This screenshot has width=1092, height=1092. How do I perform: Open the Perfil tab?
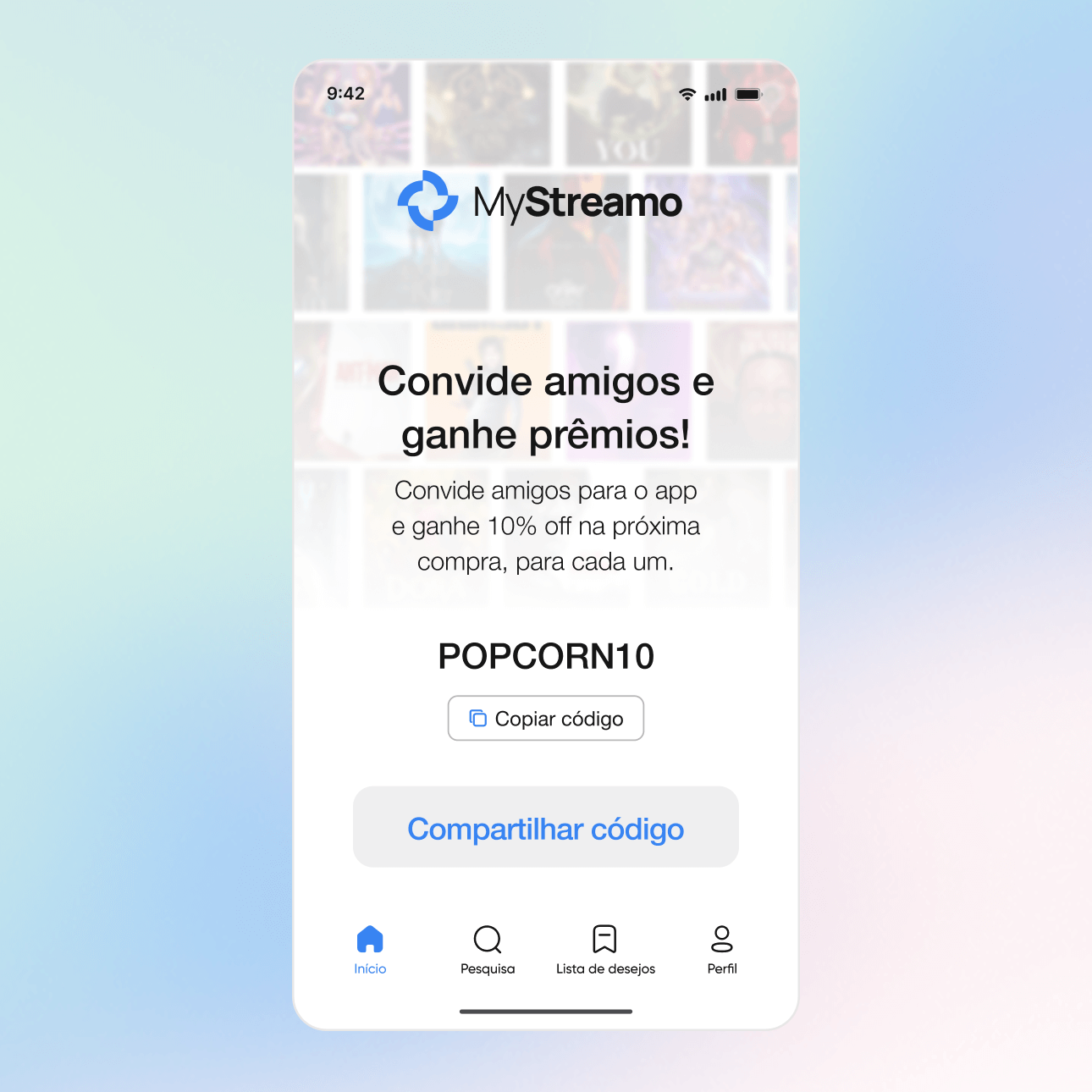tap(722, 950)
